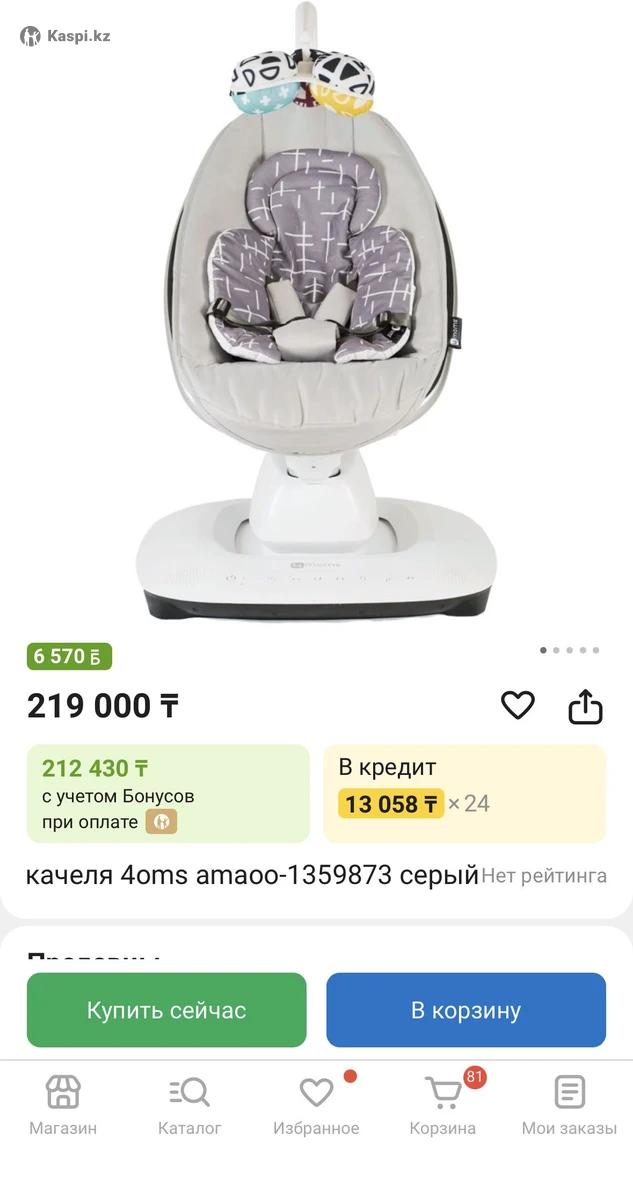Image resolution: width=633 pixels, height=1200 pixels.
Task: Share this product listing
Action: 585,706
